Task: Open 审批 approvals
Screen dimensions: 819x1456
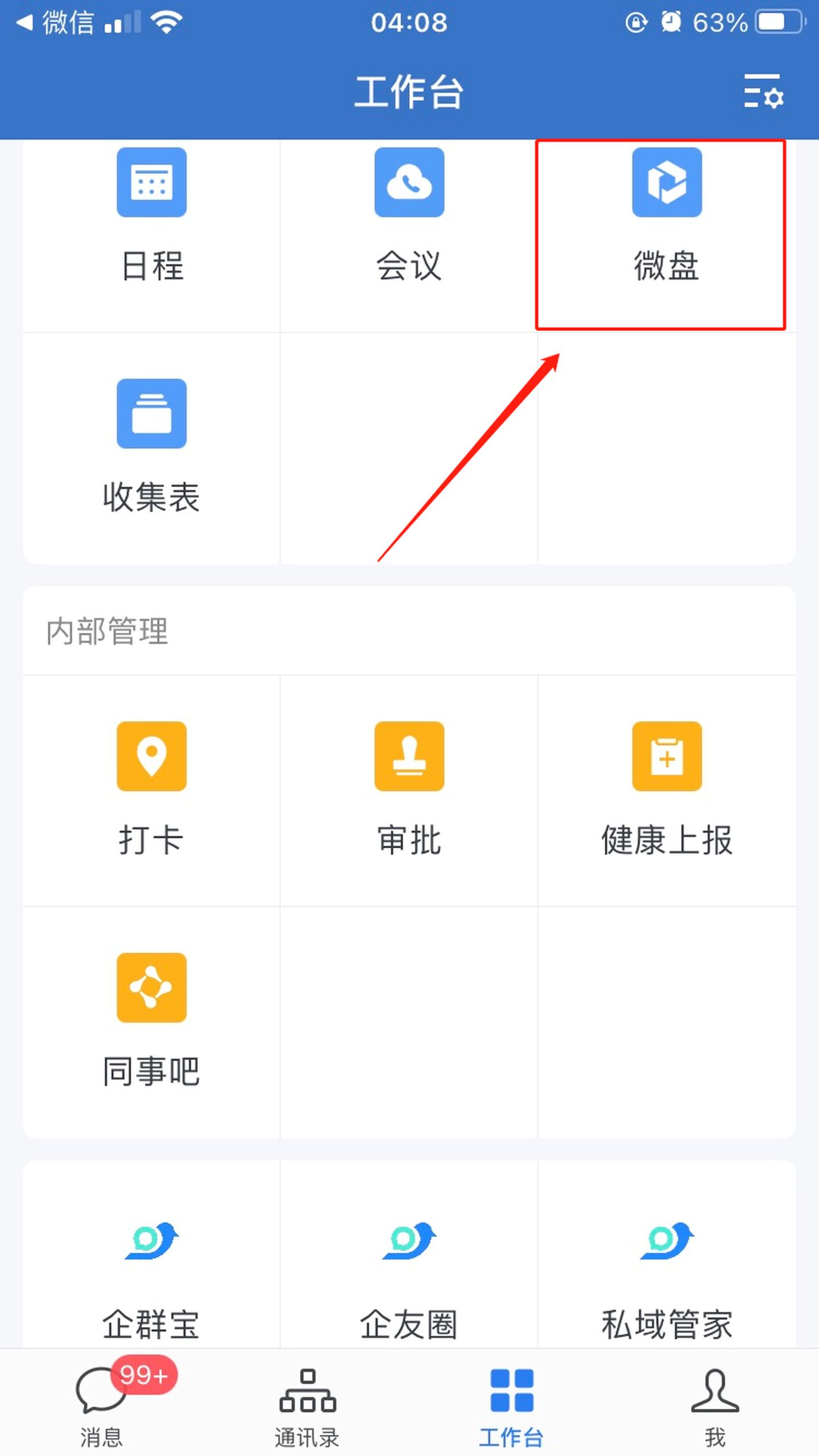Action: pyautogui.click(x=409, y=790)
